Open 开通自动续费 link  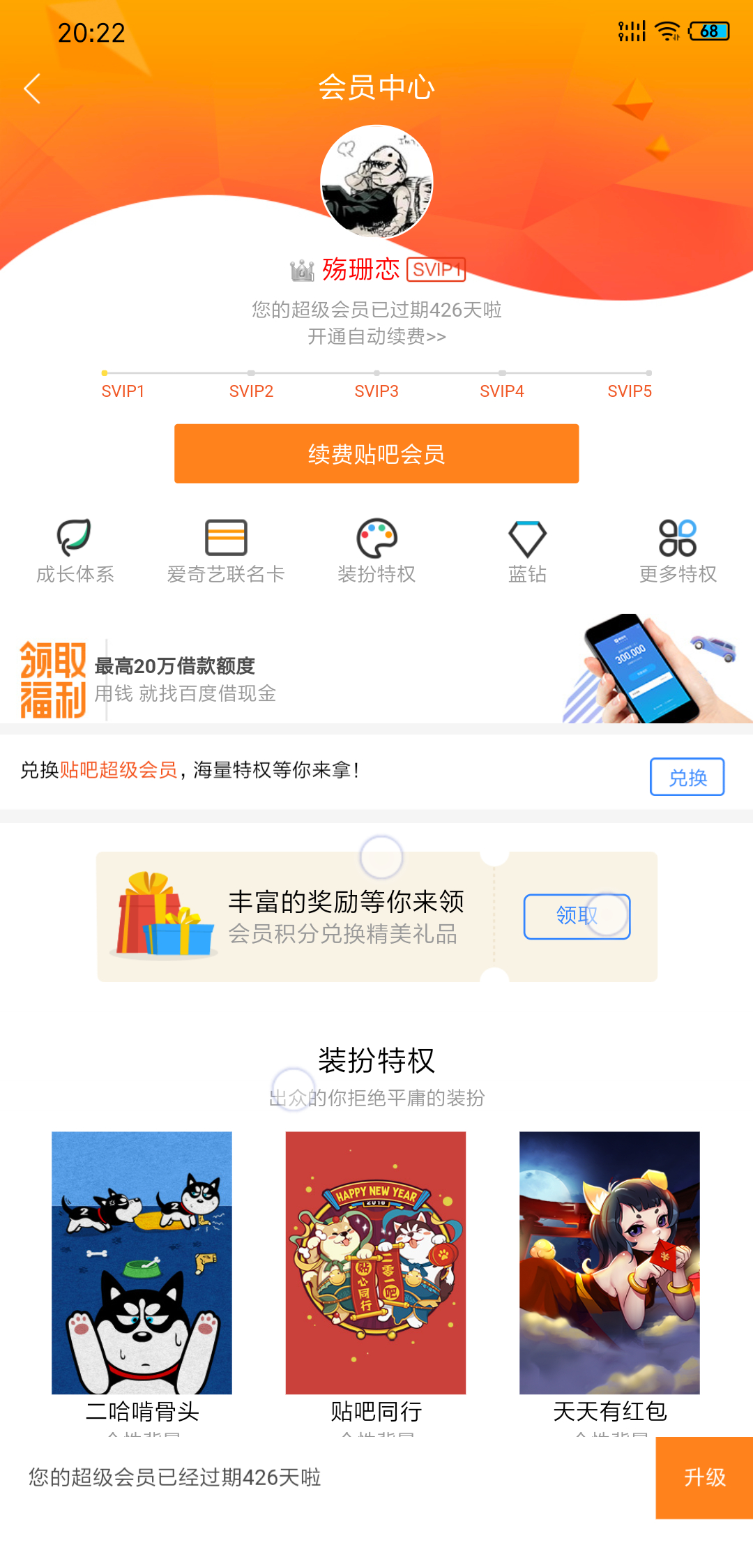[376, 337]
